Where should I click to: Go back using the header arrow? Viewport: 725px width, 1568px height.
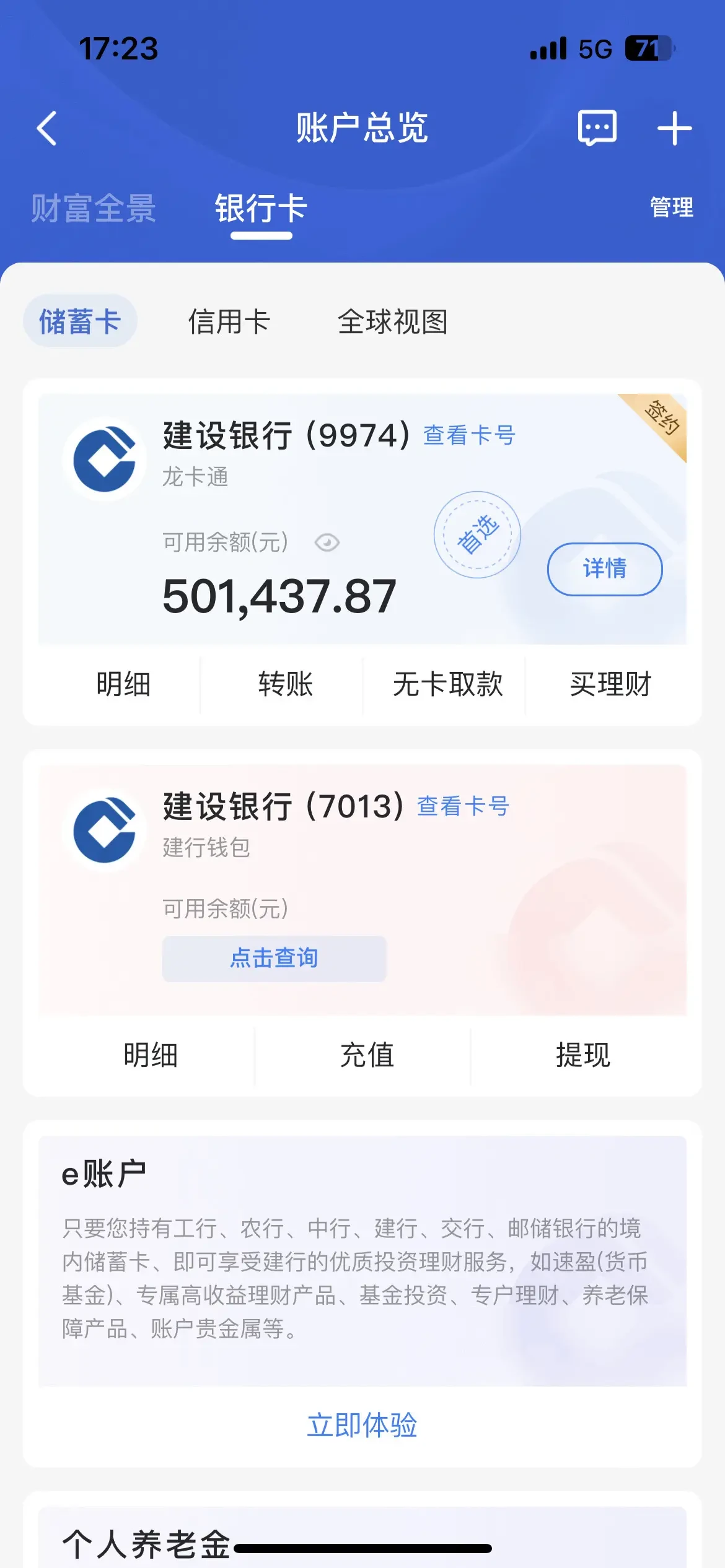click(x=47, y=128)
